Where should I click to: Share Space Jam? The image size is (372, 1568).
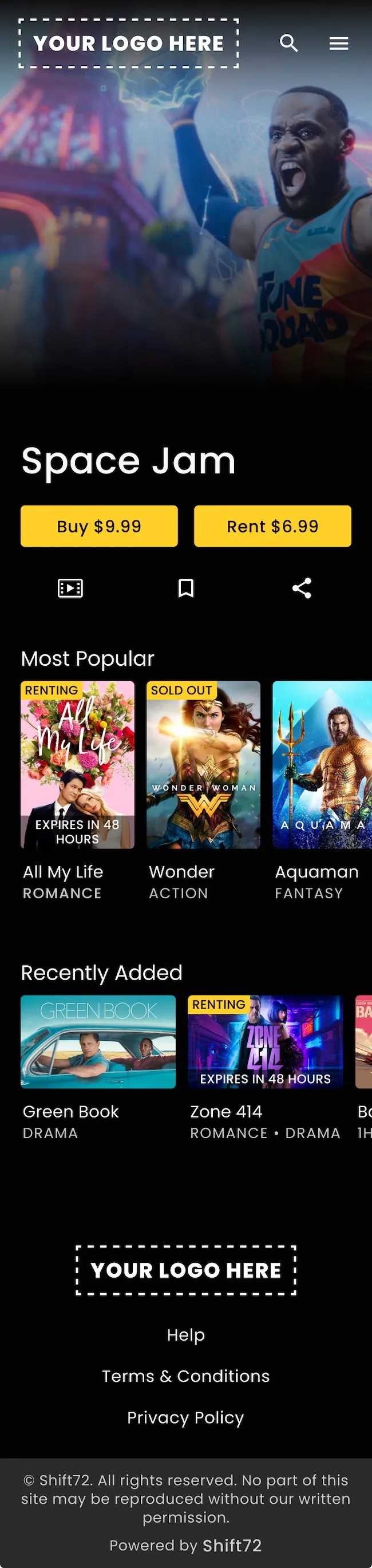302,588
